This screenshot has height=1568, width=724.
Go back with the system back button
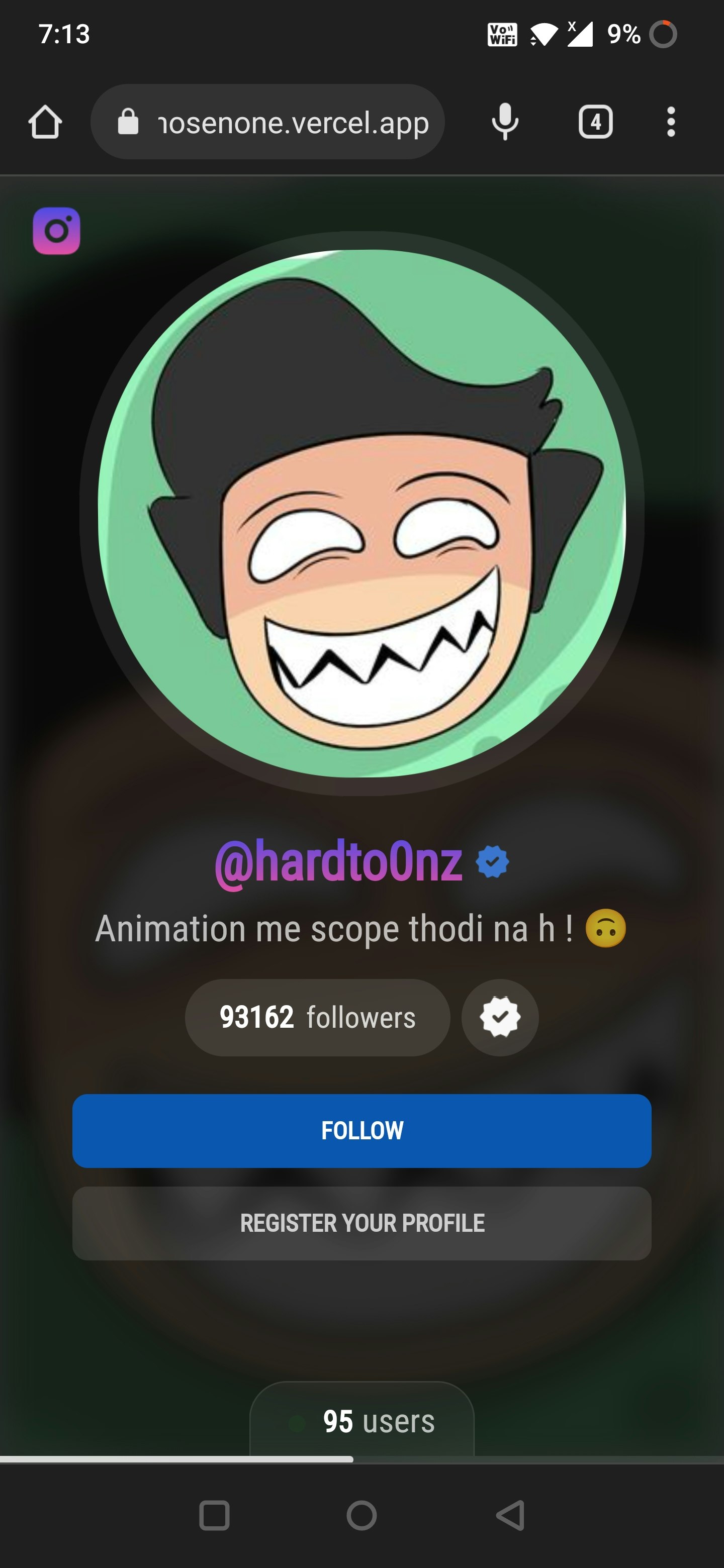(510, 1515)
